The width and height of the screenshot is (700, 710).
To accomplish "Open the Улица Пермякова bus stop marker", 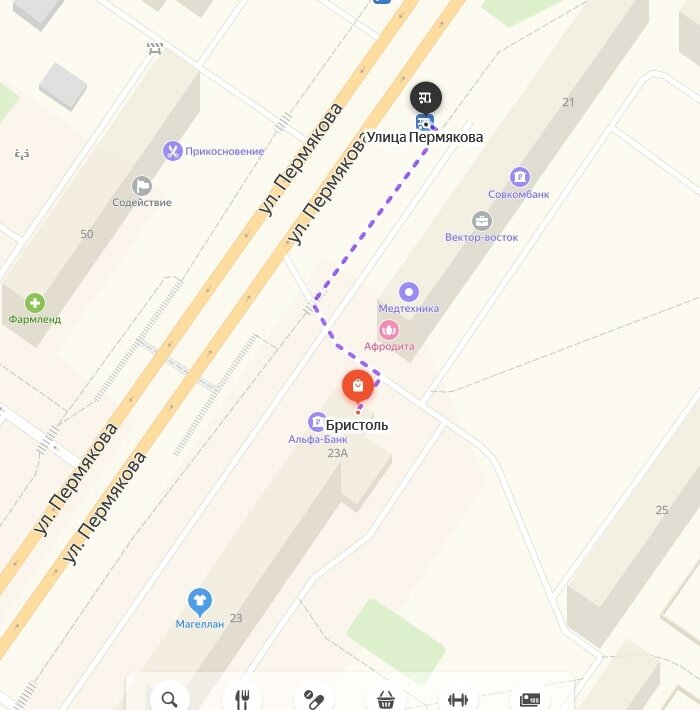I will click(x=425, y=98).
